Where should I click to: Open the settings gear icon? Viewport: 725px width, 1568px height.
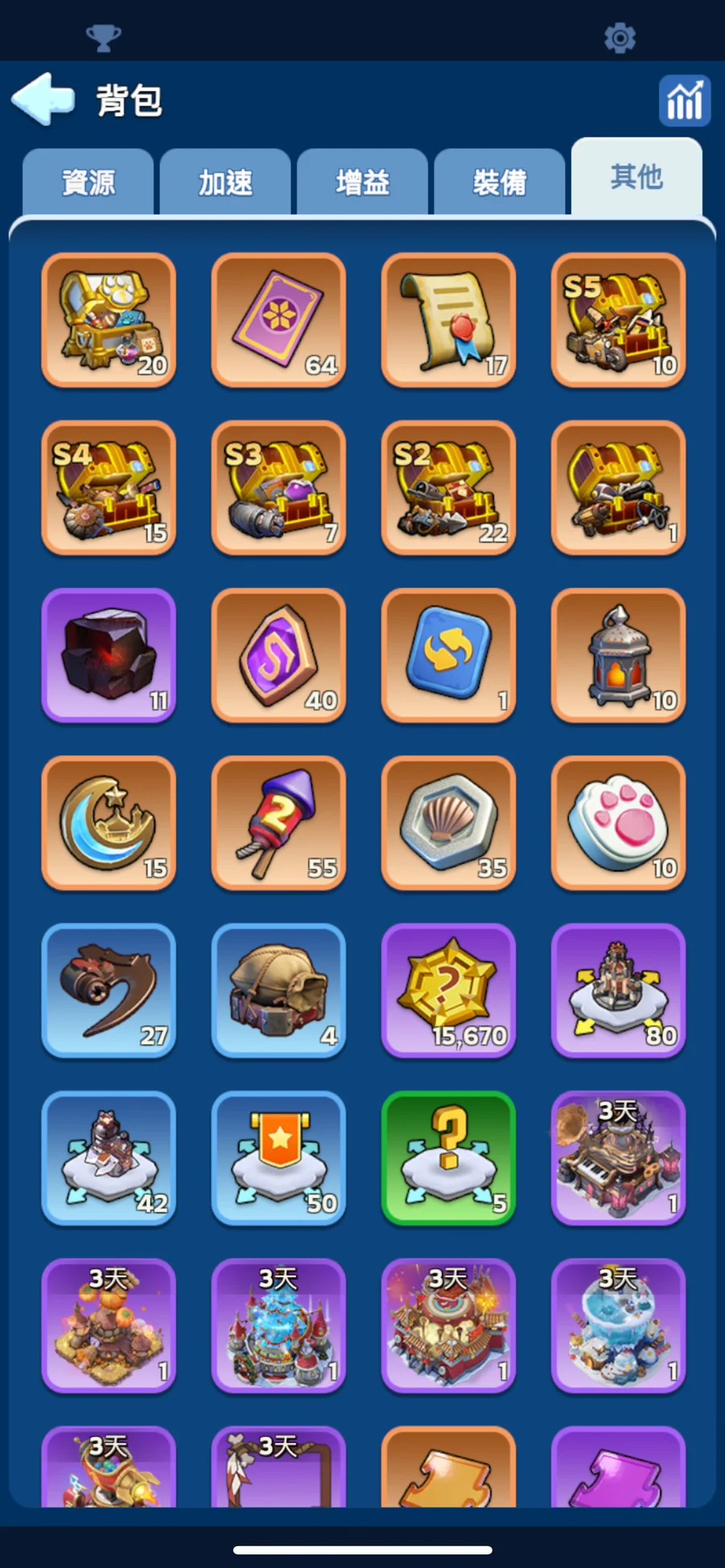pyautogui.click(x=619, y=38)
